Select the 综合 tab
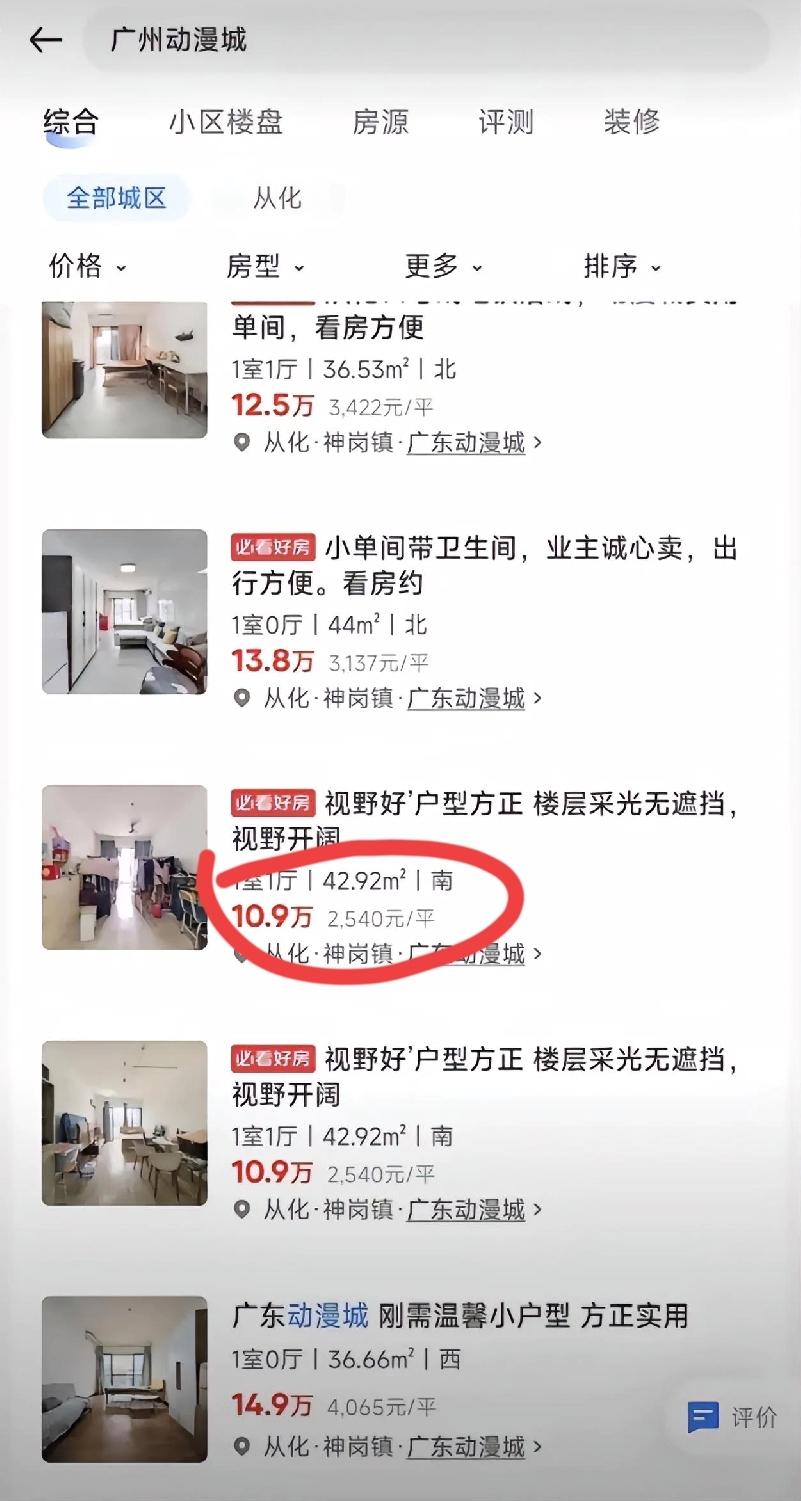 click(70, 122)
